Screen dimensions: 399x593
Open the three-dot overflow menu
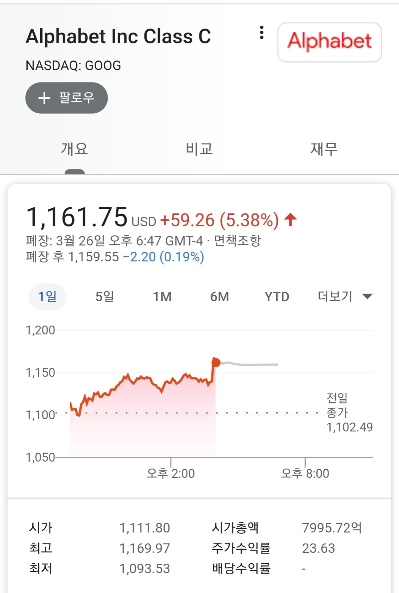point(261,33)
